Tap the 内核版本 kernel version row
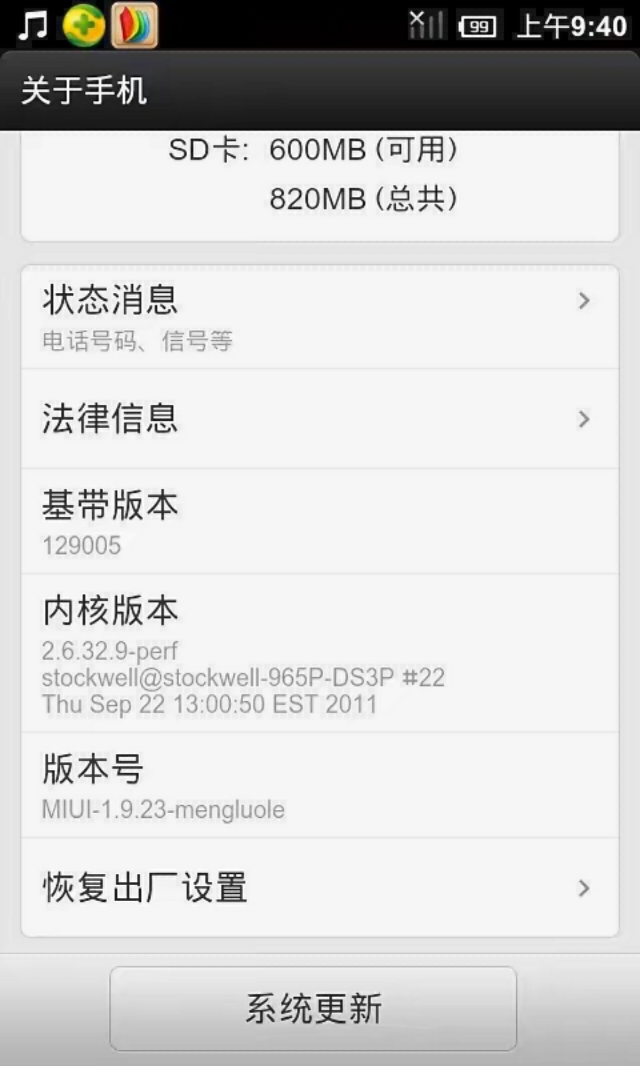The image size is (640, 1066). [320, 653]
